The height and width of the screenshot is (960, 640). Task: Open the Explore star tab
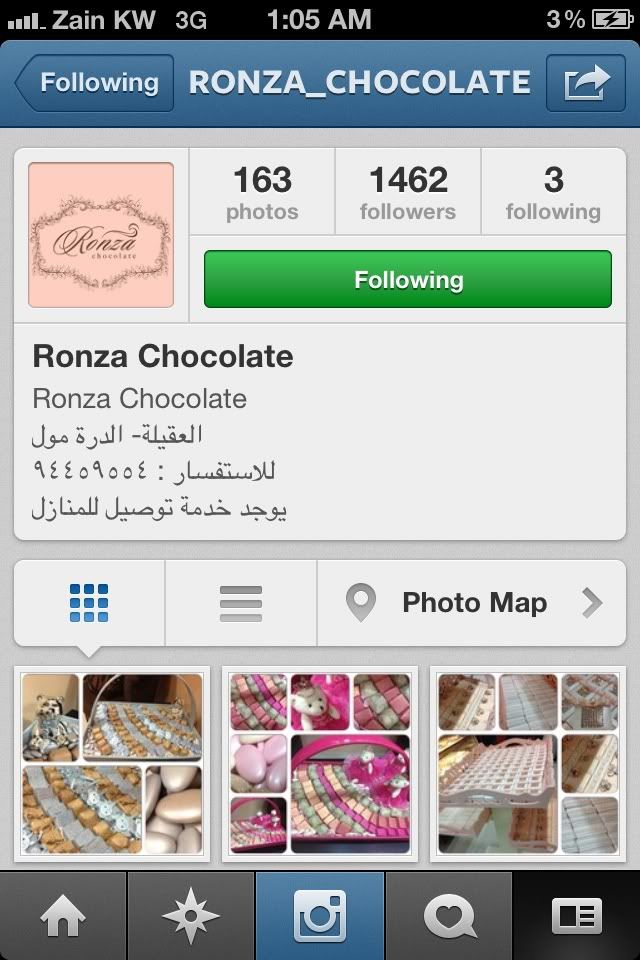[x=191, y=916]
